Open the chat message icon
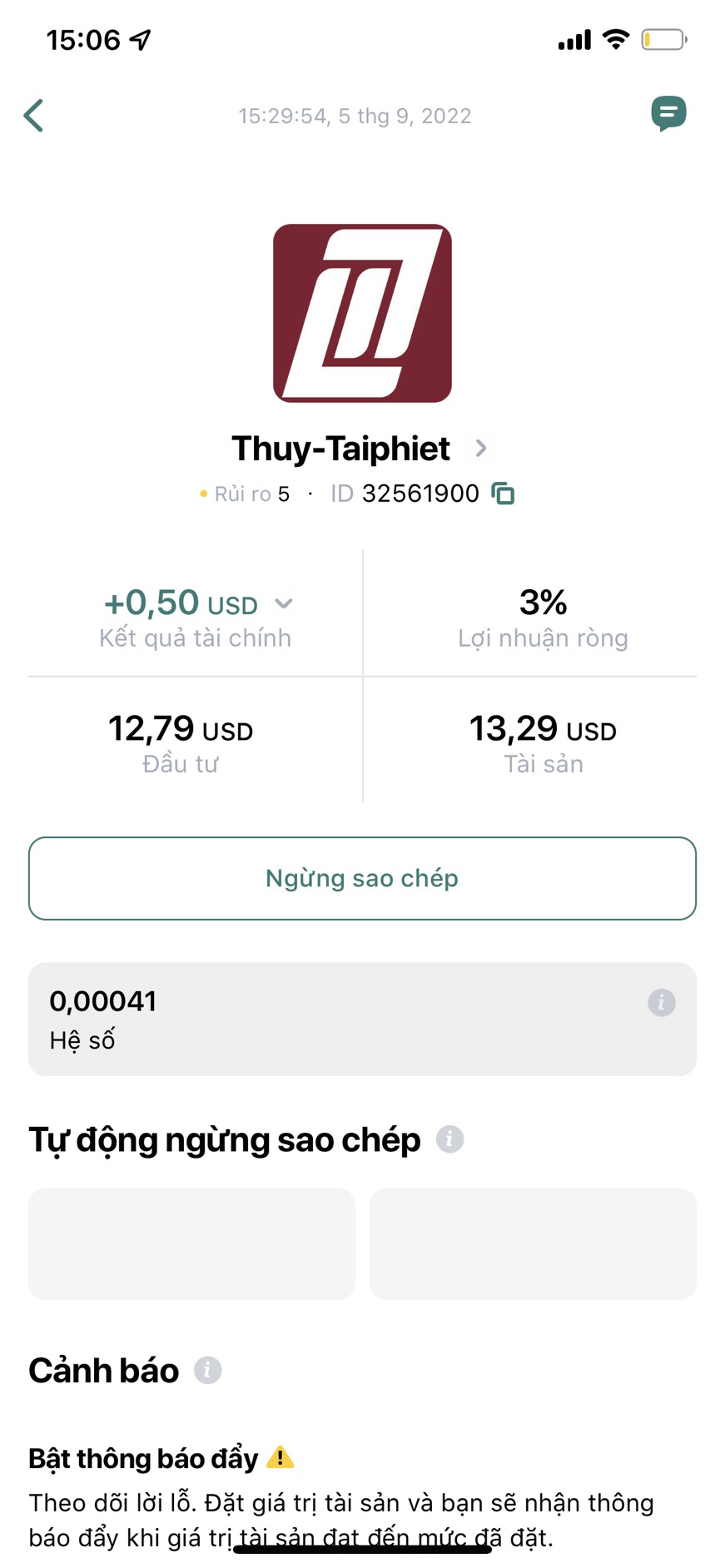 click(x=668, y=114)
